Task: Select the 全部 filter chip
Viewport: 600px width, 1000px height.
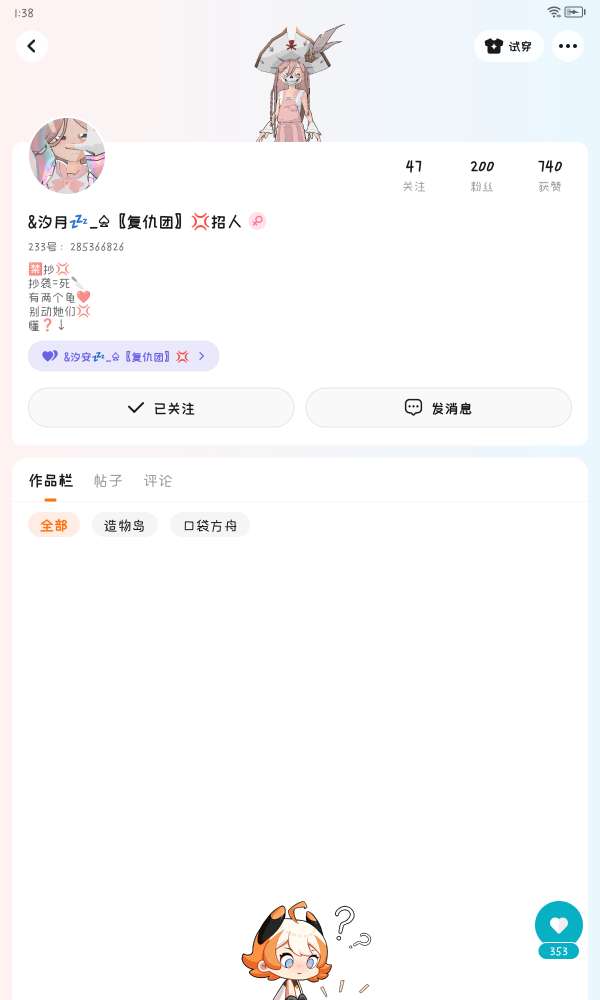Action: click(54, 525)
